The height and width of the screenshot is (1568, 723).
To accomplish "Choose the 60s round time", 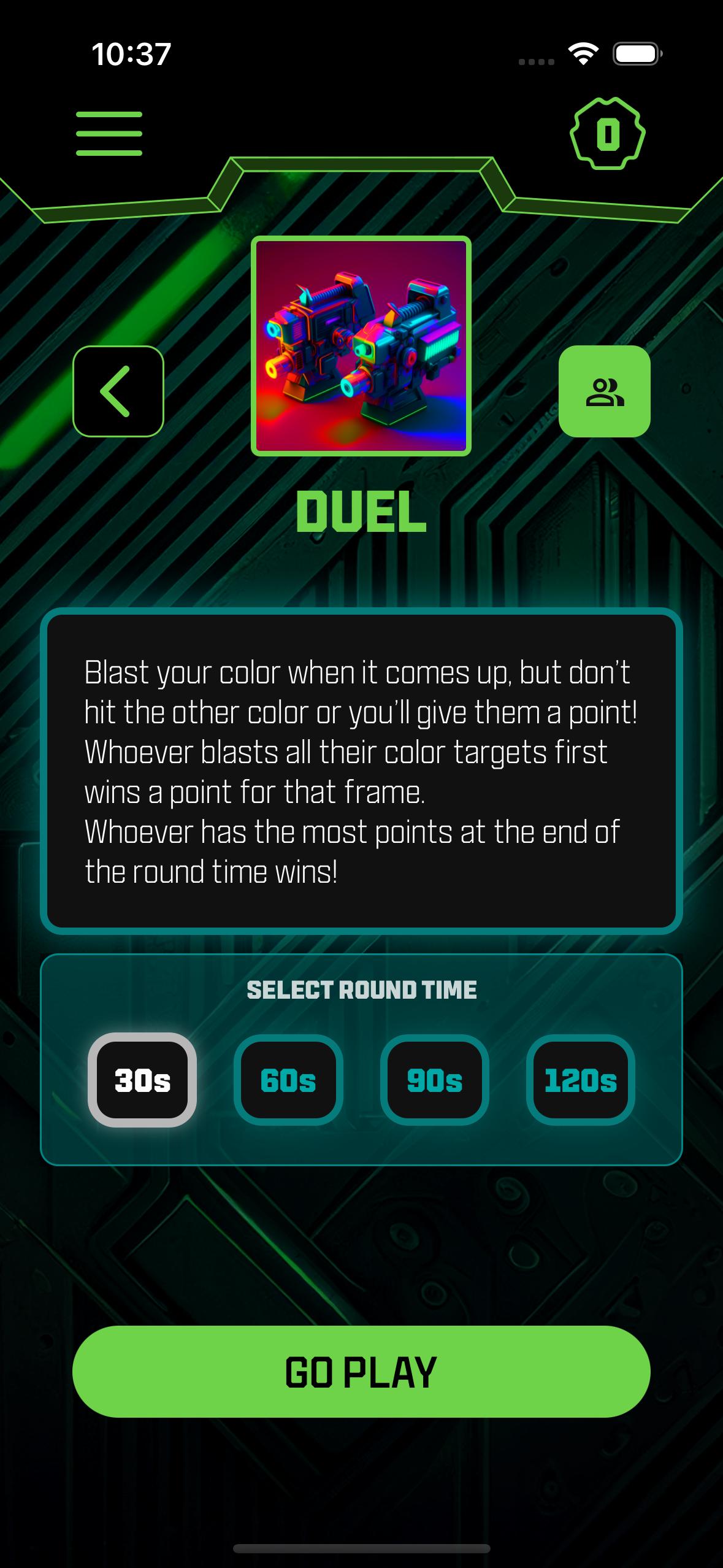I will [288, 1080].
